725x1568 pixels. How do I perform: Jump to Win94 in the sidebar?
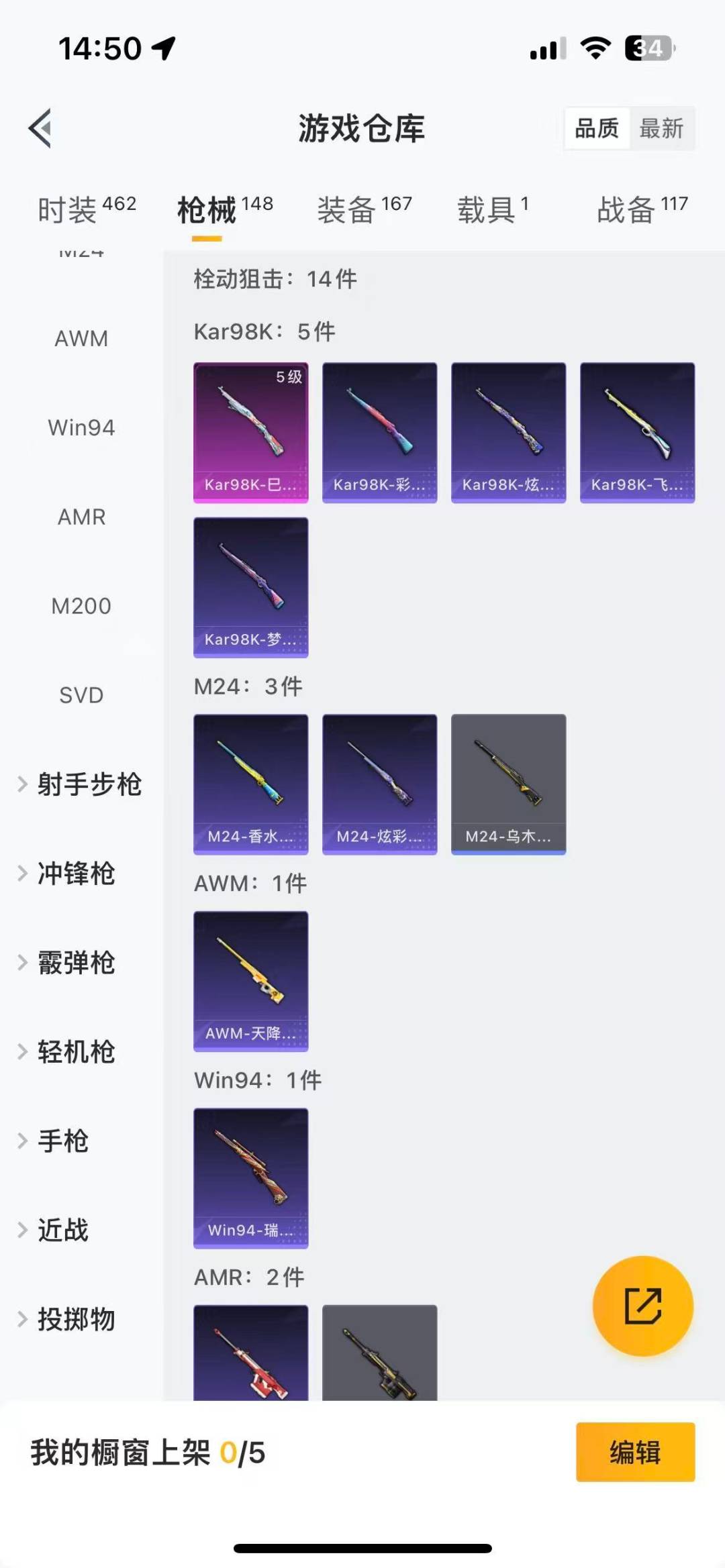click(x=81, y=428)
